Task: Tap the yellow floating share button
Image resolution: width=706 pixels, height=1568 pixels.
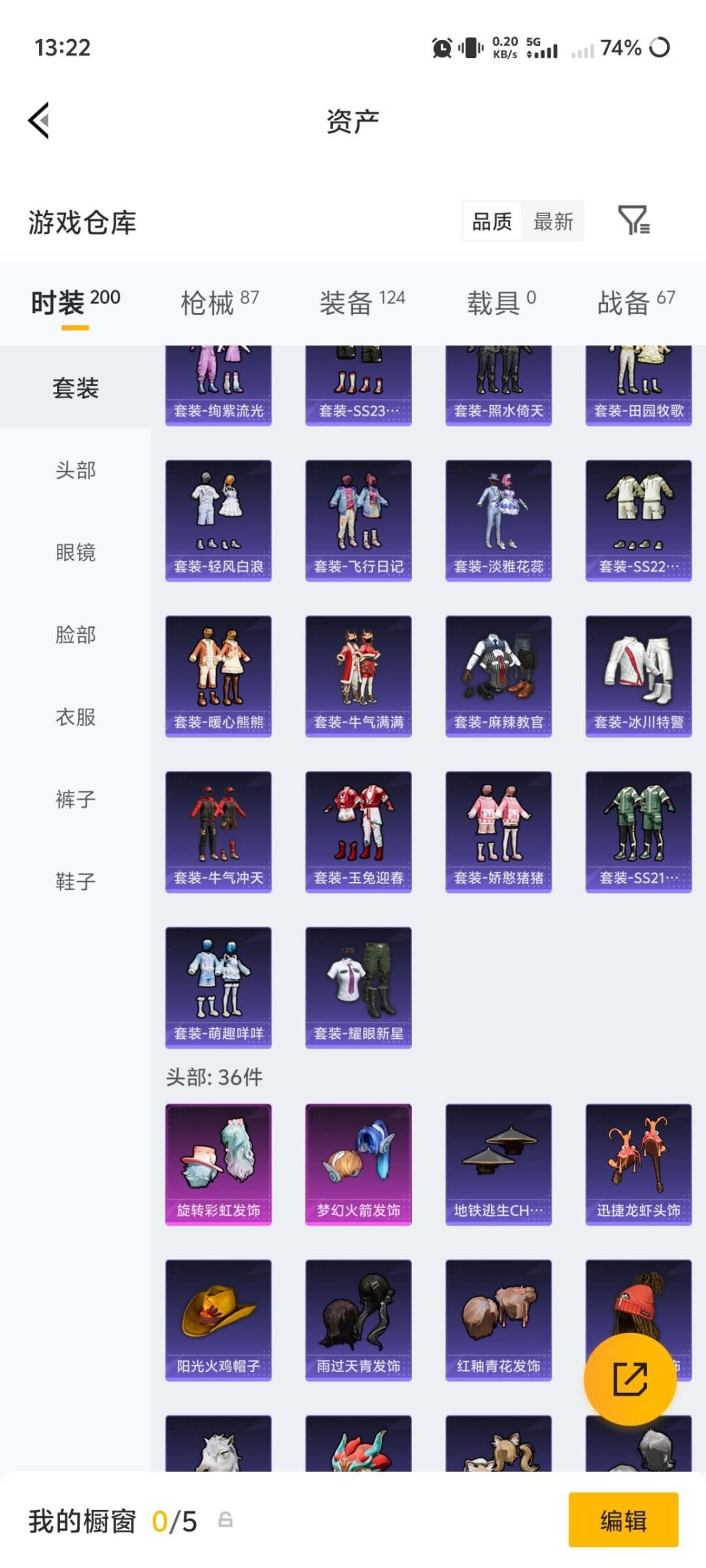Action: tap(630, 1379)
